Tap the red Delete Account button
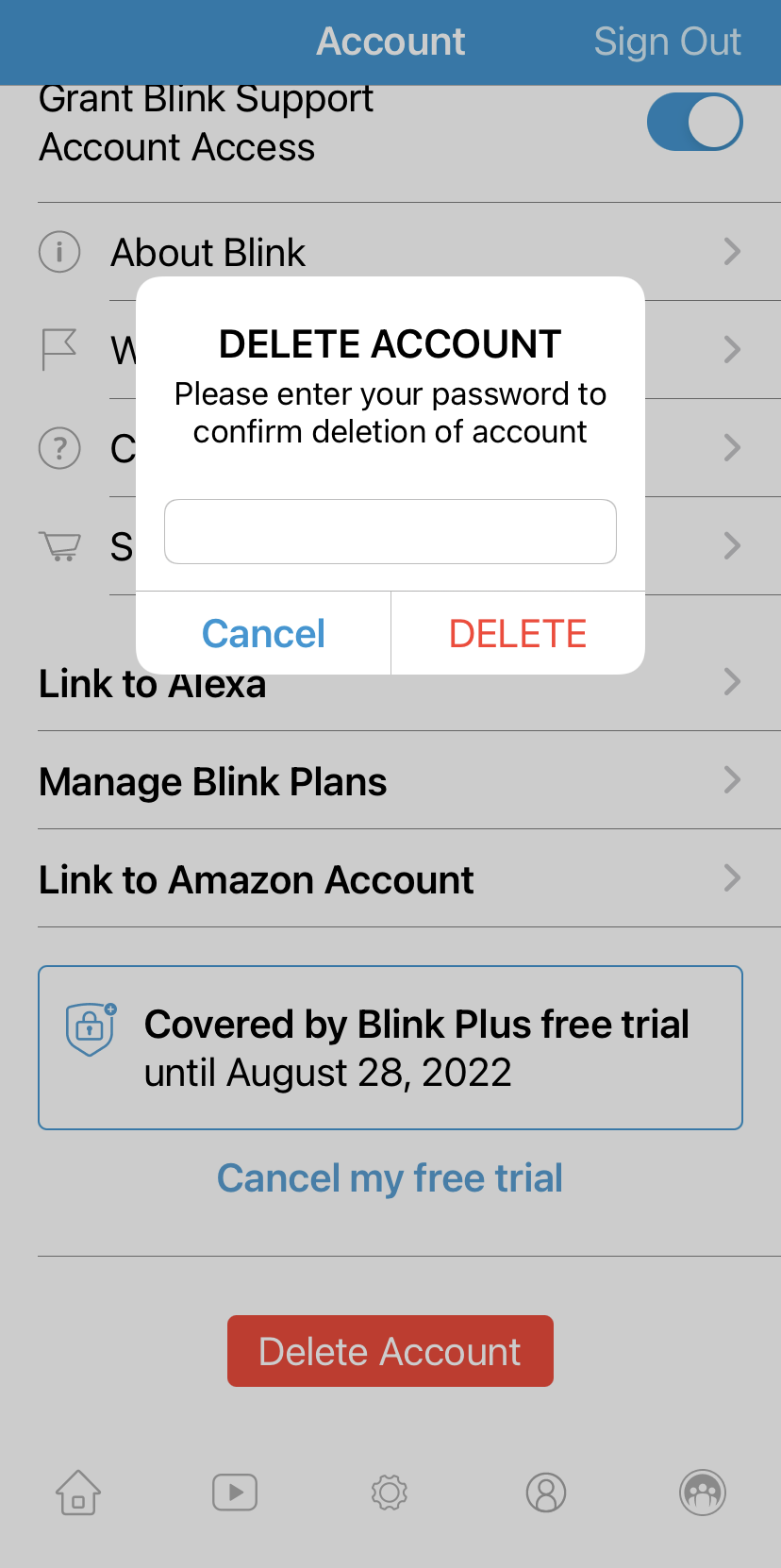This screenshot has height=1568, width=781. (x=390, y=1351)
